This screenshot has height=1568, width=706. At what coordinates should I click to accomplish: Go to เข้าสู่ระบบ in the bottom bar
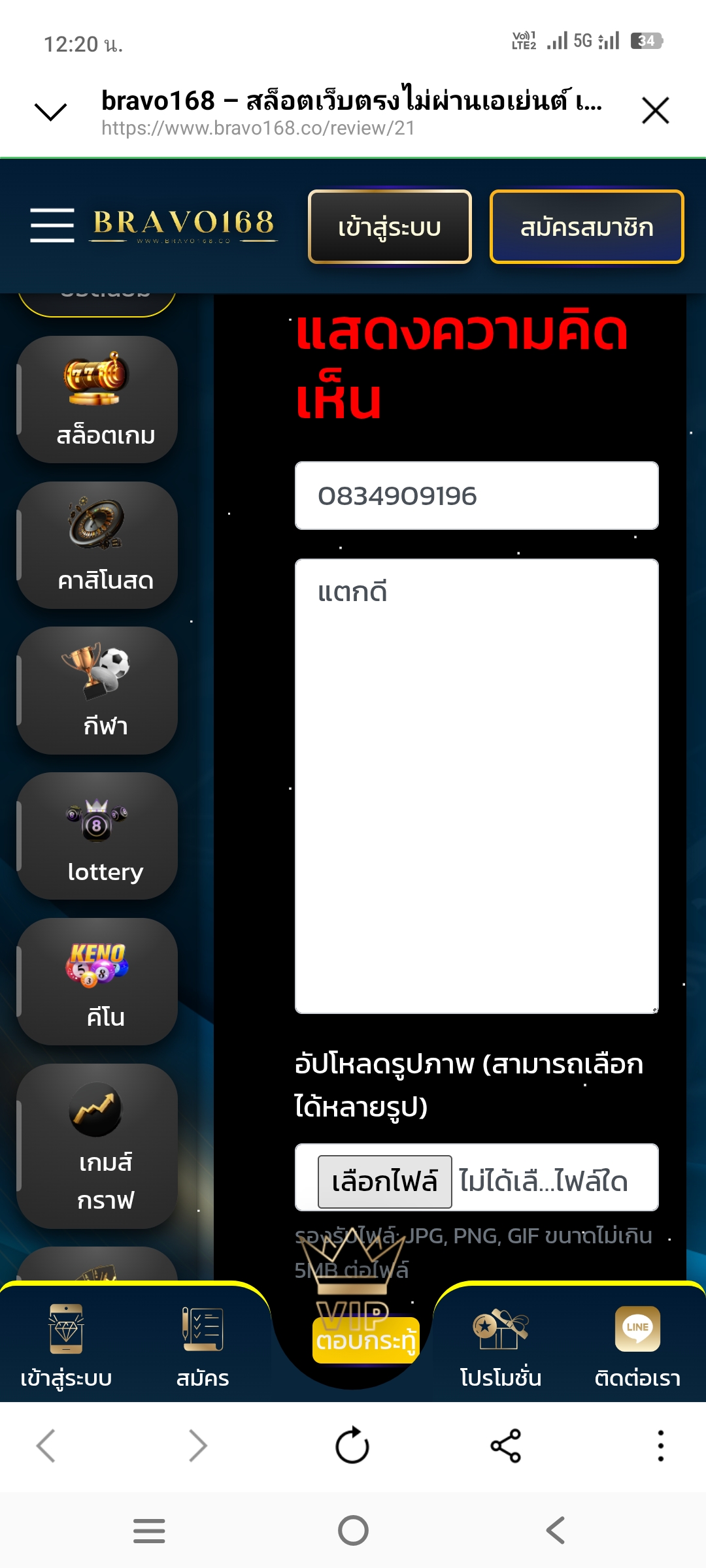pos(66,1345)
